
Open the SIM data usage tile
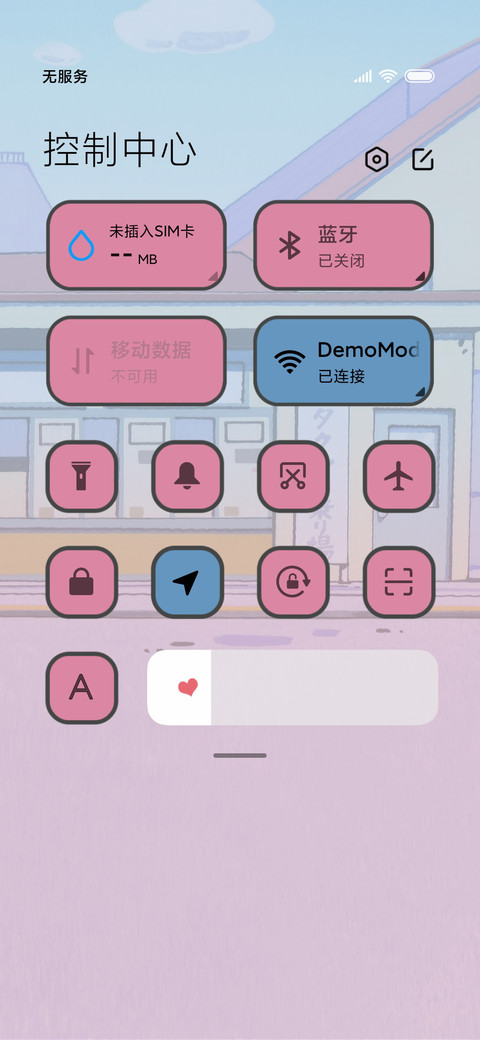pos(137,245)
